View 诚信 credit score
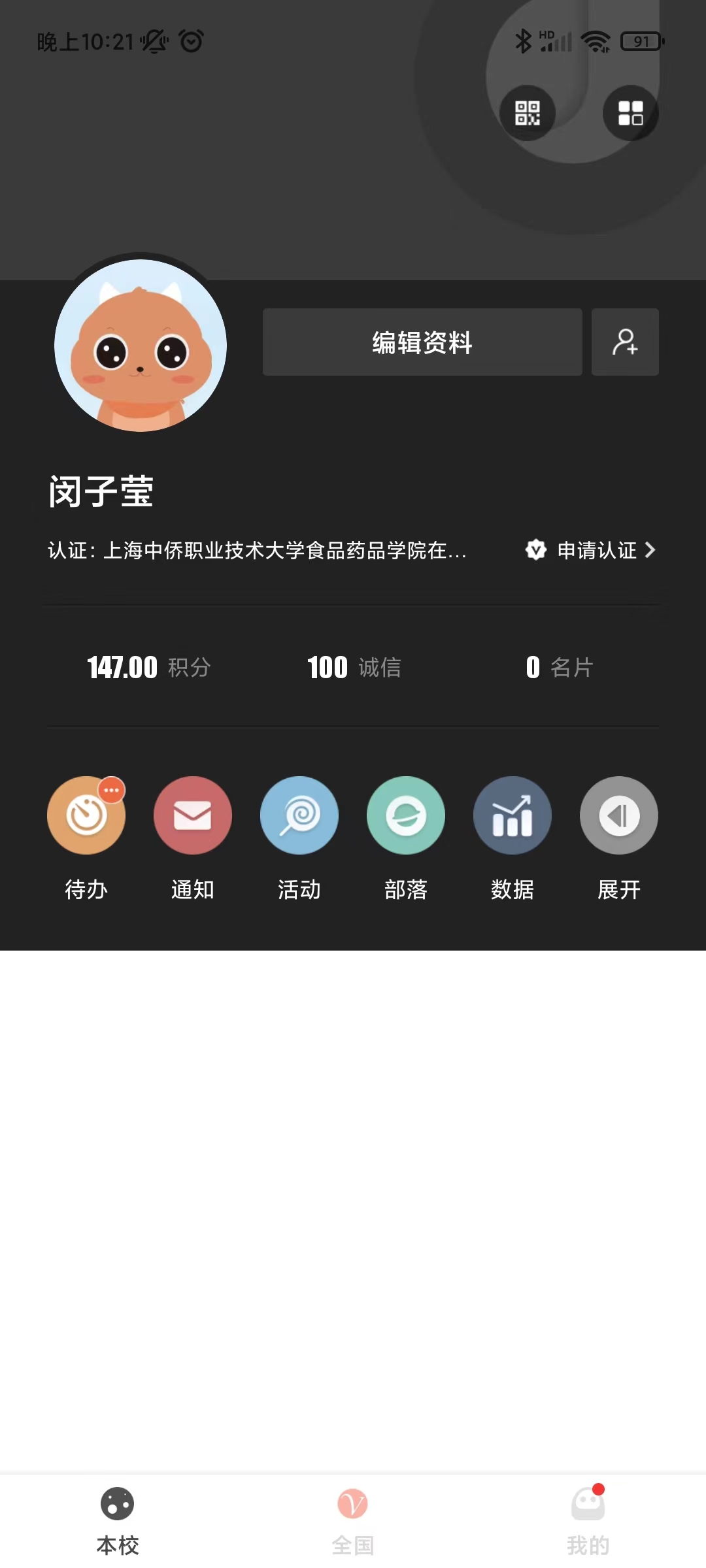This screenshot has height=1568, width=706. [x=354, y=667]
